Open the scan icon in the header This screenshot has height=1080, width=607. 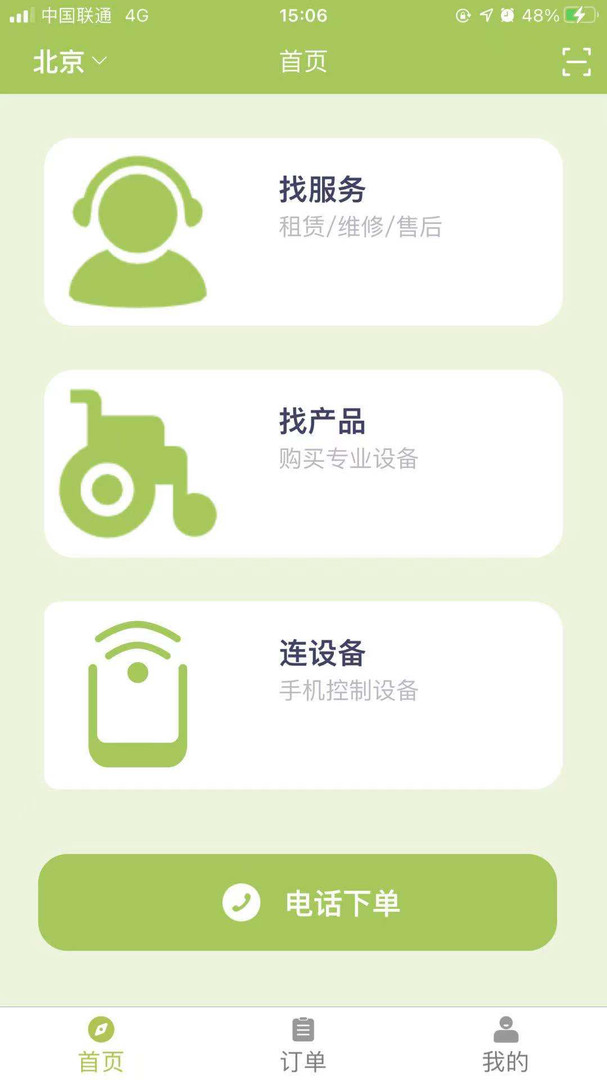pos(576,62)
